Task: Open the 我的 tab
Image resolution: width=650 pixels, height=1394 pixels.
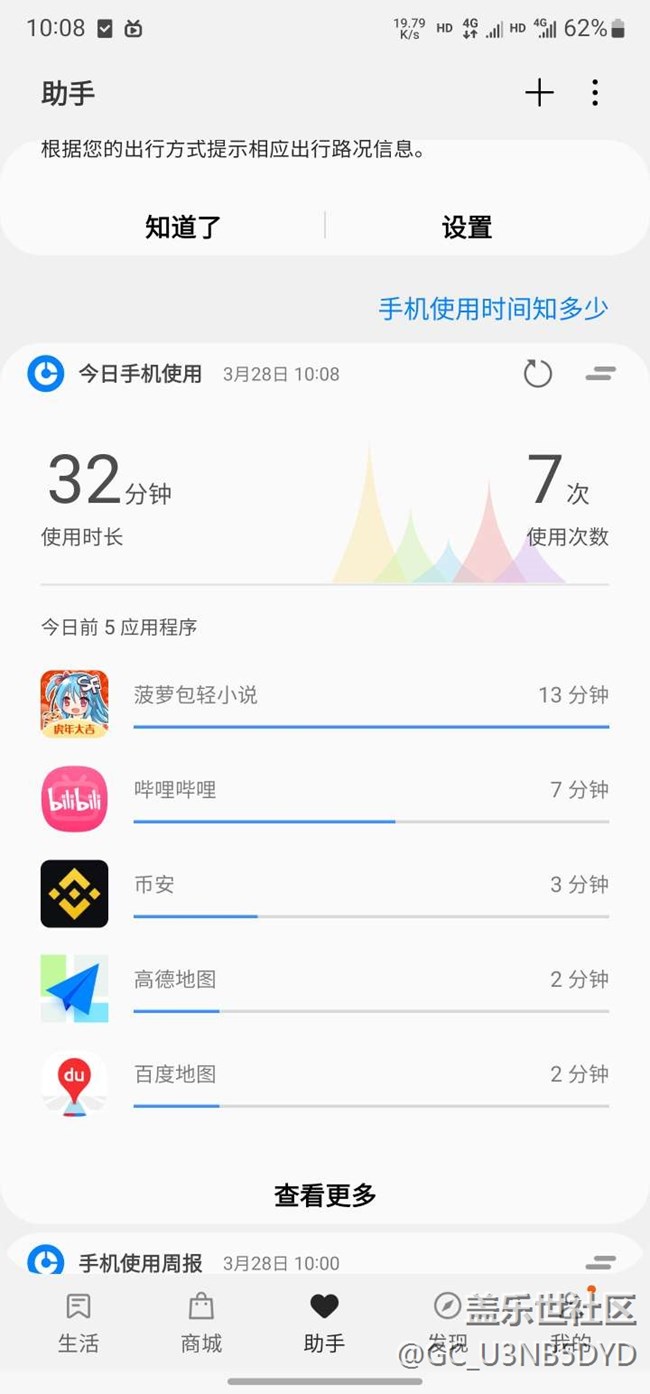Action: point(570,1323)
